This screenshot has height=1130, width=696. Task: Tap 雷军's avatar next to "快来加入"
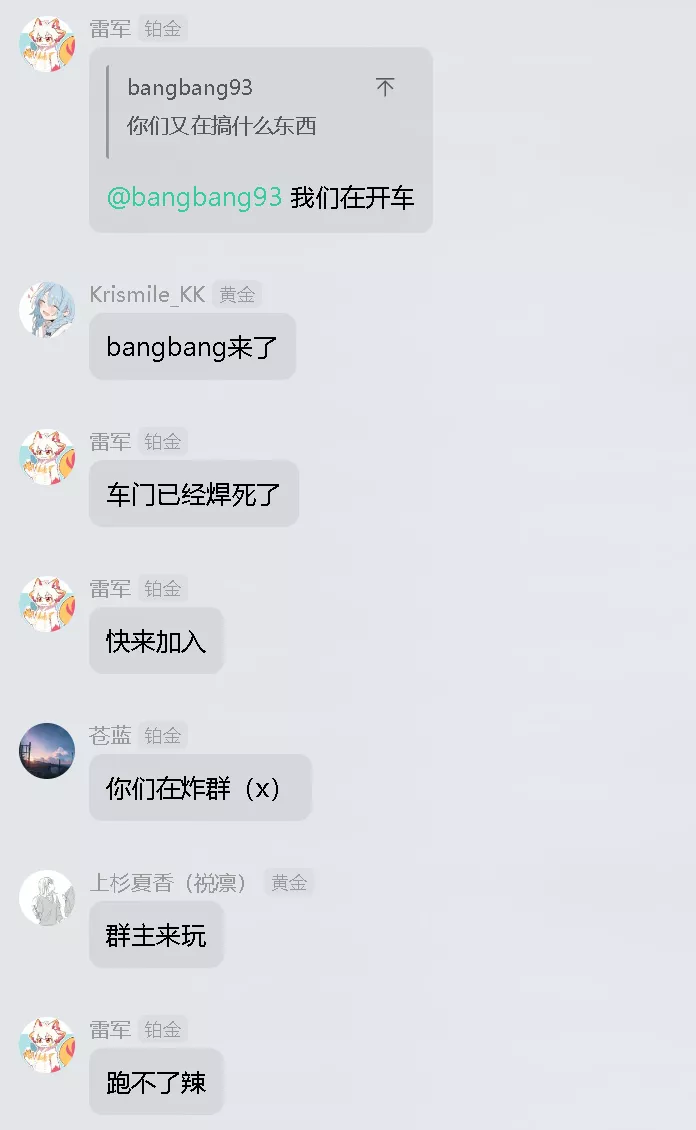(47, 604)
